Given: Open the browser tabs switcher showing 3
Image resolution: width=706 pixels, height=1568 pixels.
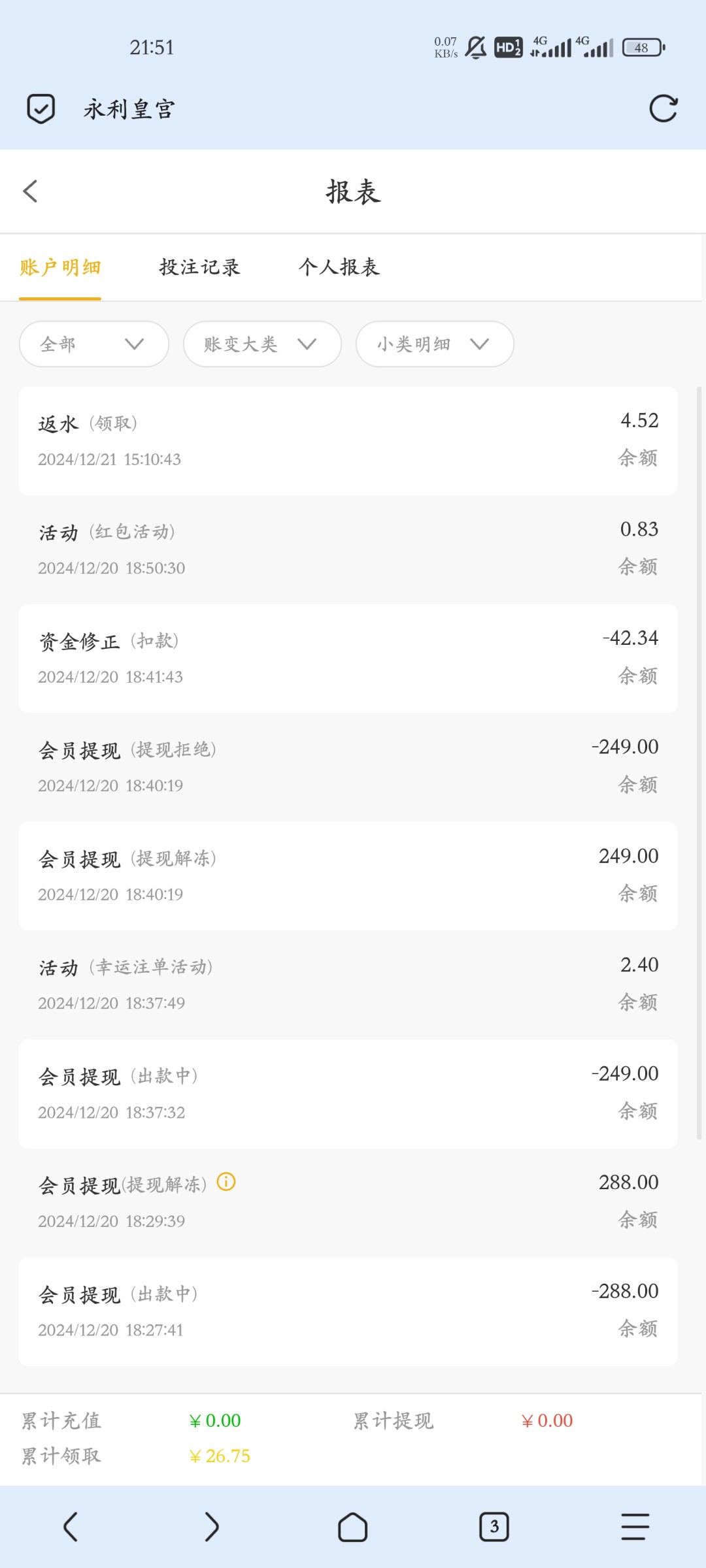Looking at the screenshot, I should 494,1527.
